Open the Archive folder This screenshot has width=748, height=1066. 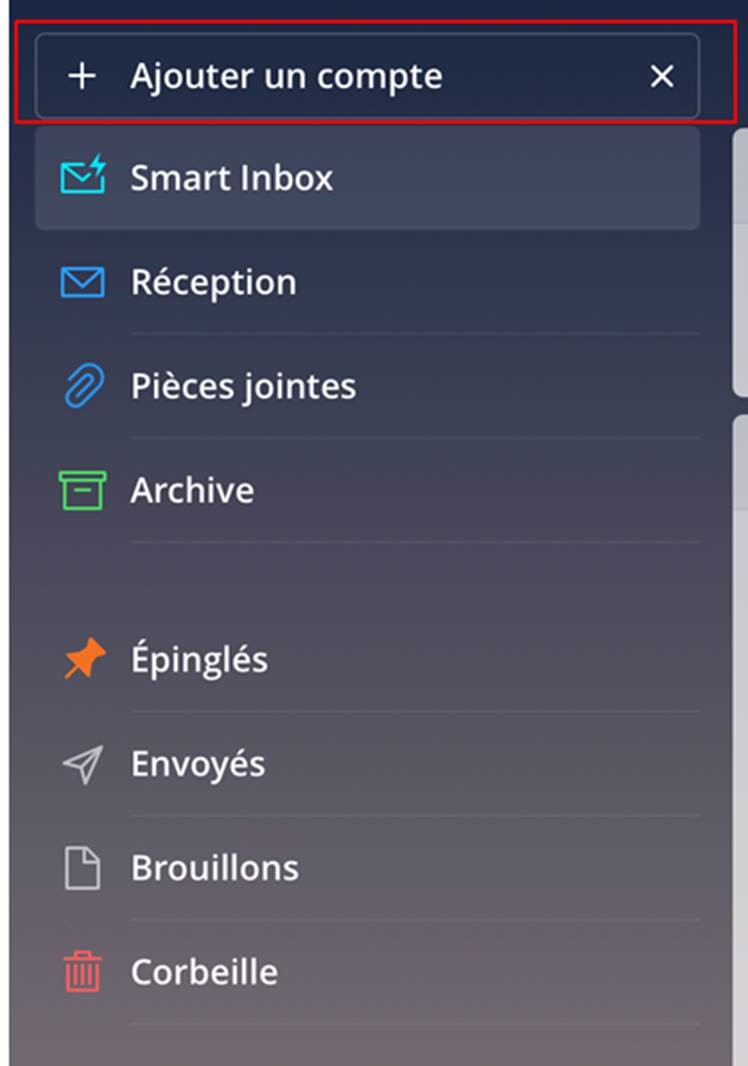[192, 491]
